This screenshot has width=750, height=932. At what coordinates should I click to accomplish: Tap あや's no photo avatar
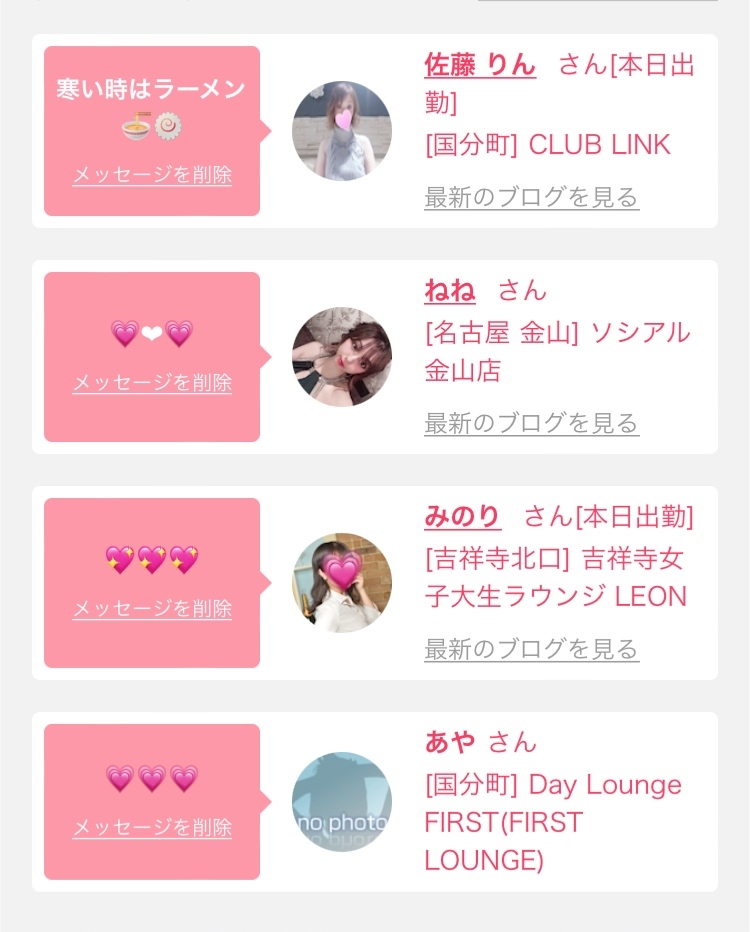click(x=342, y=802)
